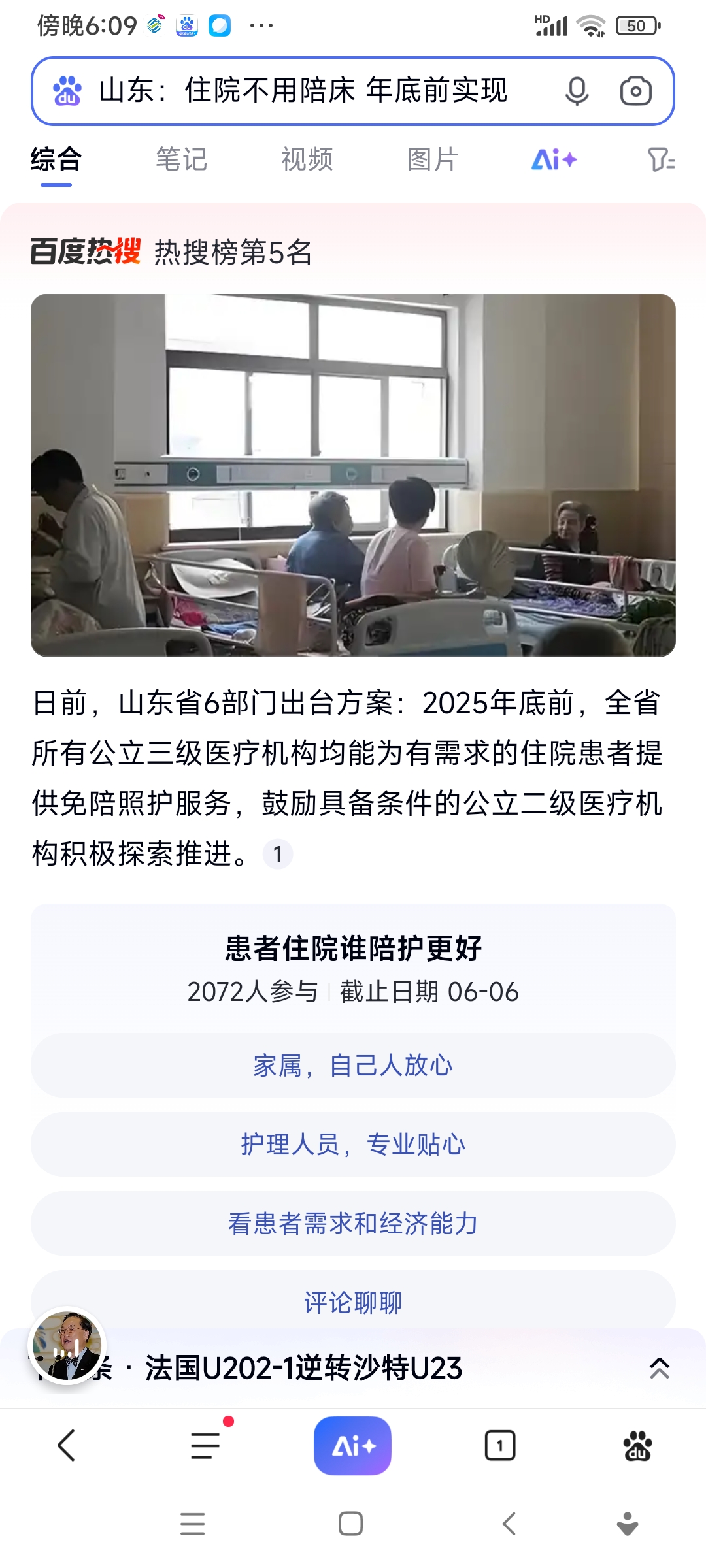
Task: Open citation source number 1
Action: tap(278, 854)
